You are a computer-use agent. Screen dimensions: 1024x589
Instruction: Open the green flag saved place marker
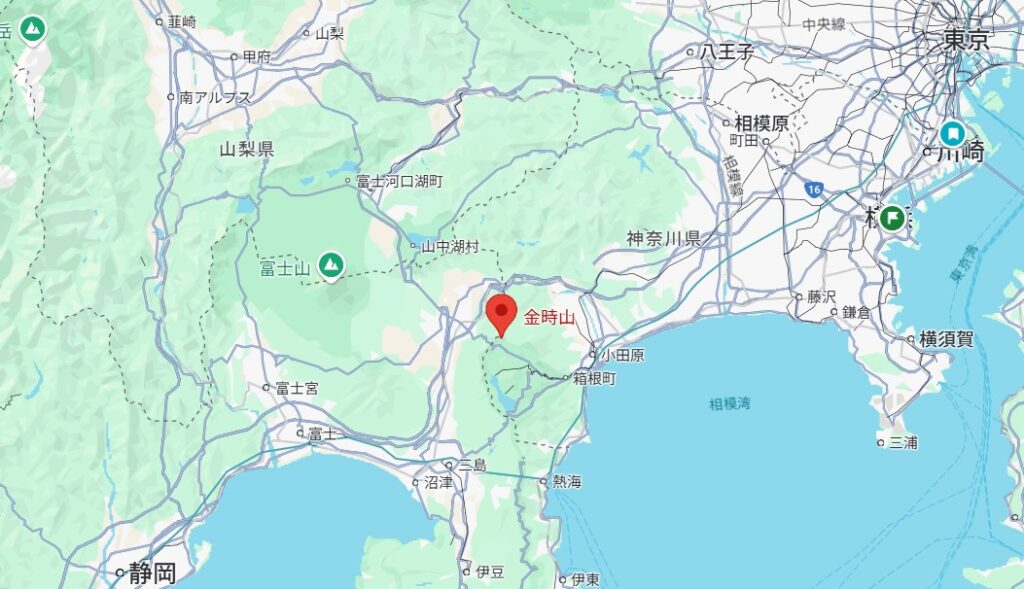892,217
